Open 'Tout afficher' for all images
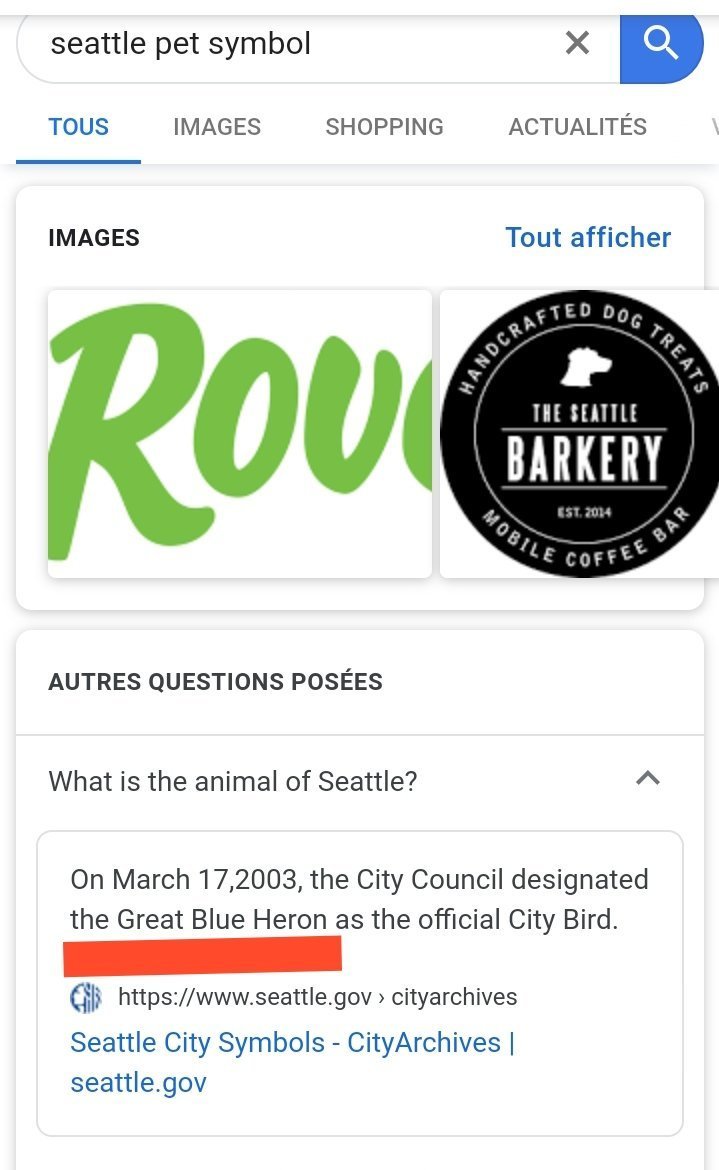 [588, 238]
